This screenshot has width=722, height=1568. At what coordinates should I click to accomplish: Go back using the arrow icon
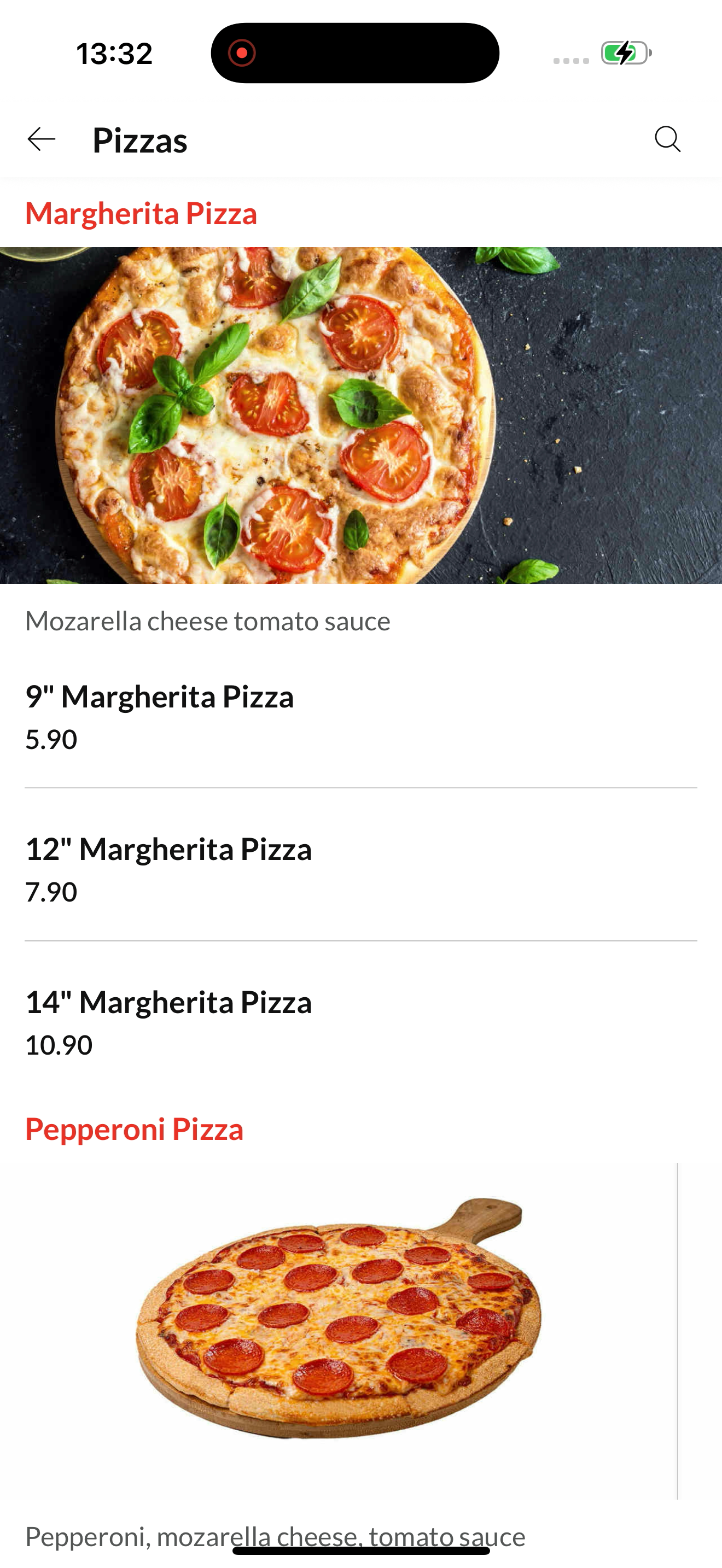pyautogui.click(x=42, y=139)
